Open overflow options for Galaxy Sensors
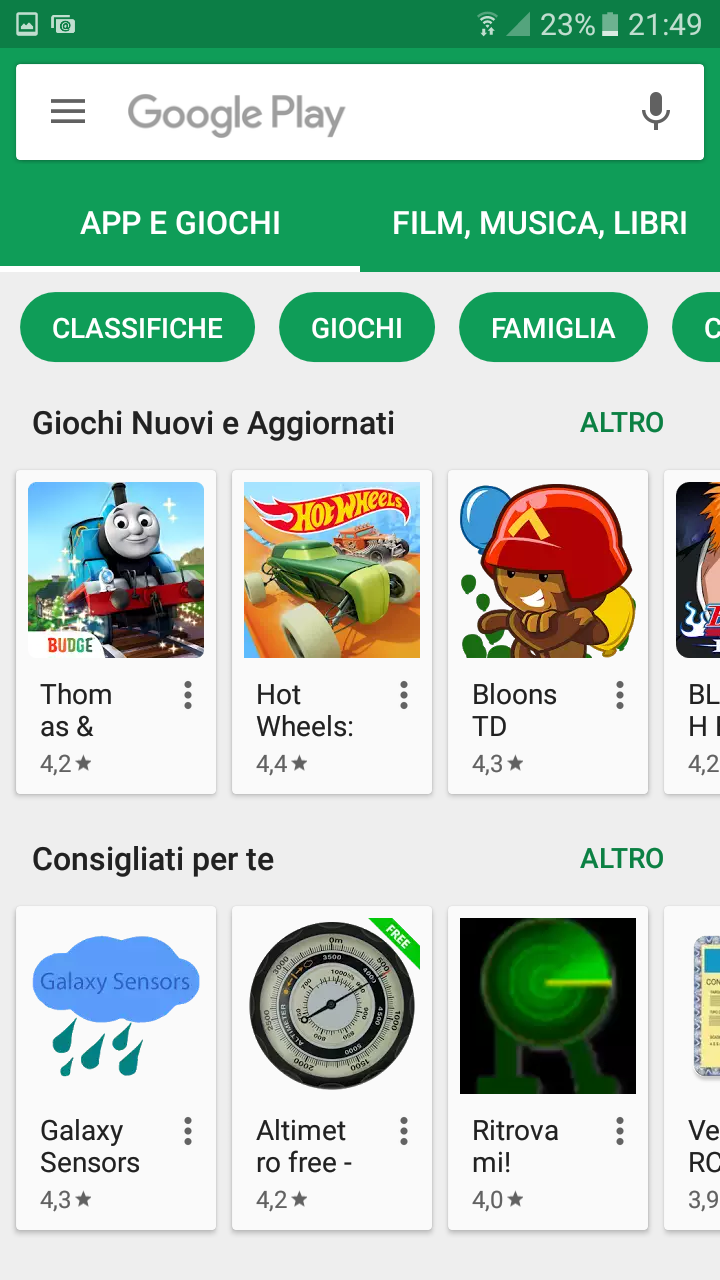This screenshot has width=720, height=1280. [x=188, y=1131]
